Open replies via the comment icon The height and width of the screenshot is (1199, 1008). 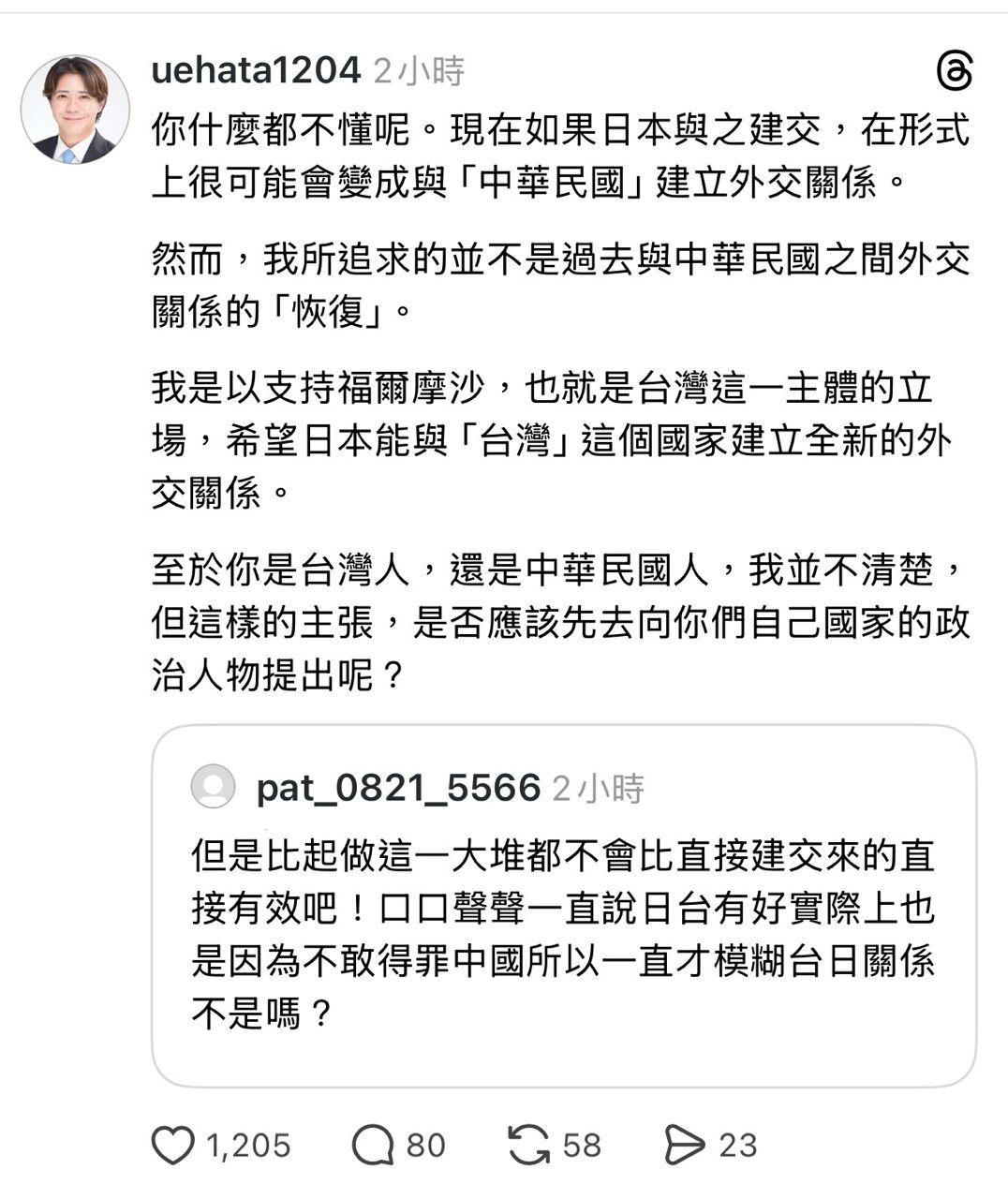(x=372, y=1145)
